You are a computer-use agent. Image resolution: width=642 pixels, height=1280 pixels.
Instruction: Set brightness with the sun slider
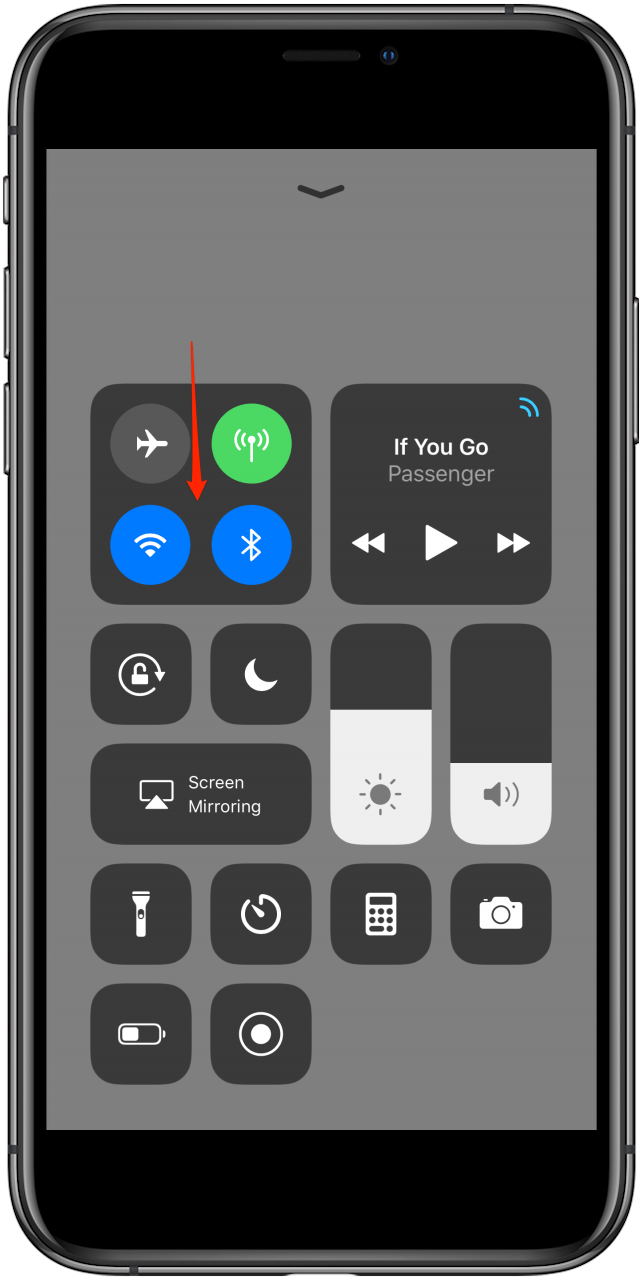381,760
